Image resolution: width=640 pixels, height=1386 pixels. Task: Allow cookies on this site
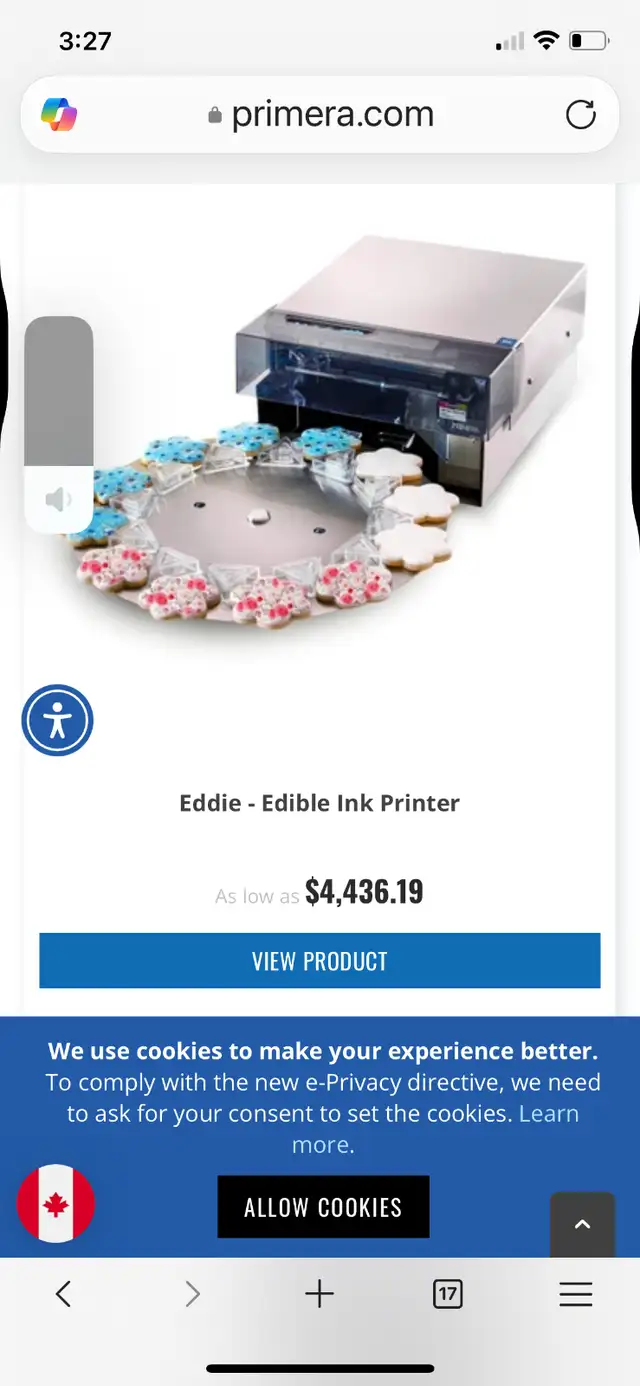pyautogui.click(x=323, y=1207)
